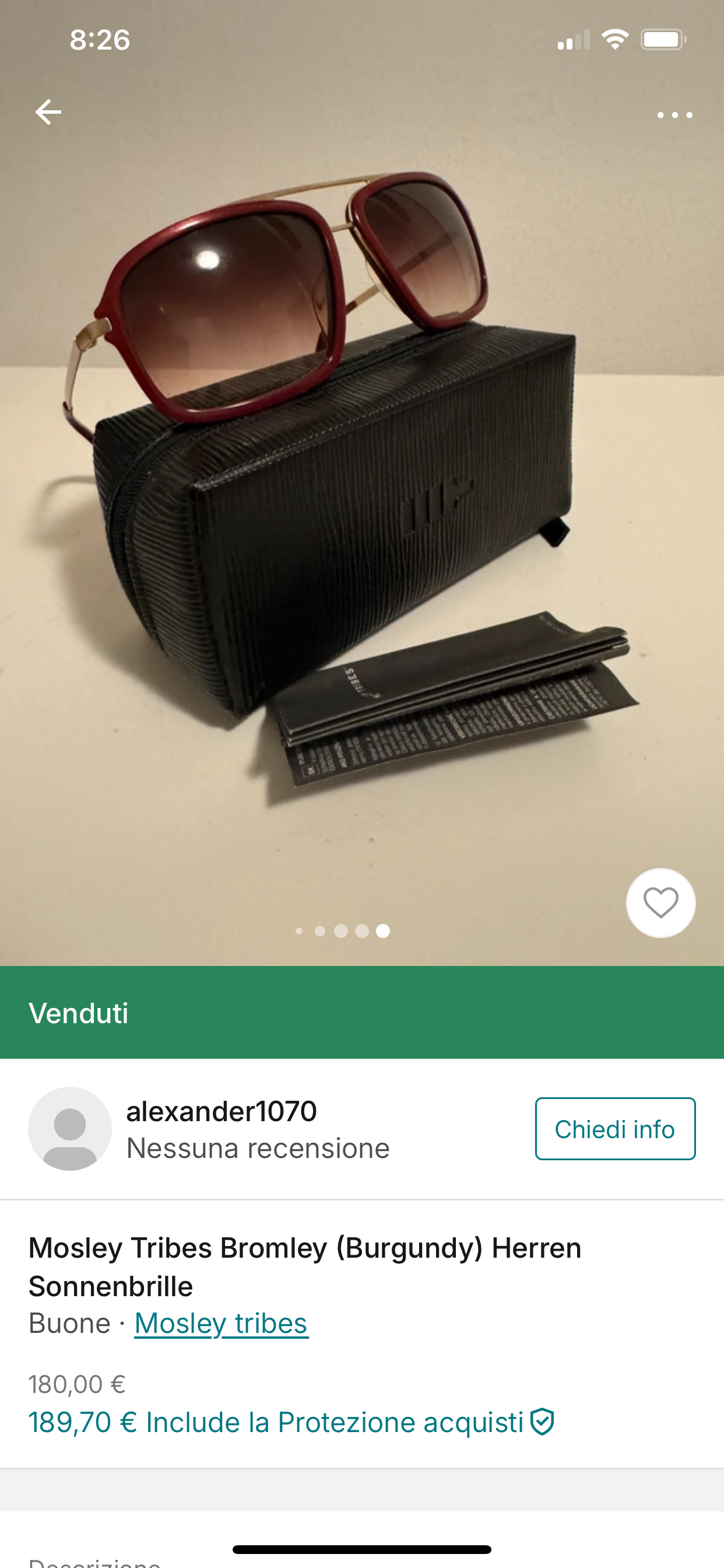Open the Mosley tribes brand link
Image resolution: width=724 pixels, height=1568 pixels.
point(222,1322)
